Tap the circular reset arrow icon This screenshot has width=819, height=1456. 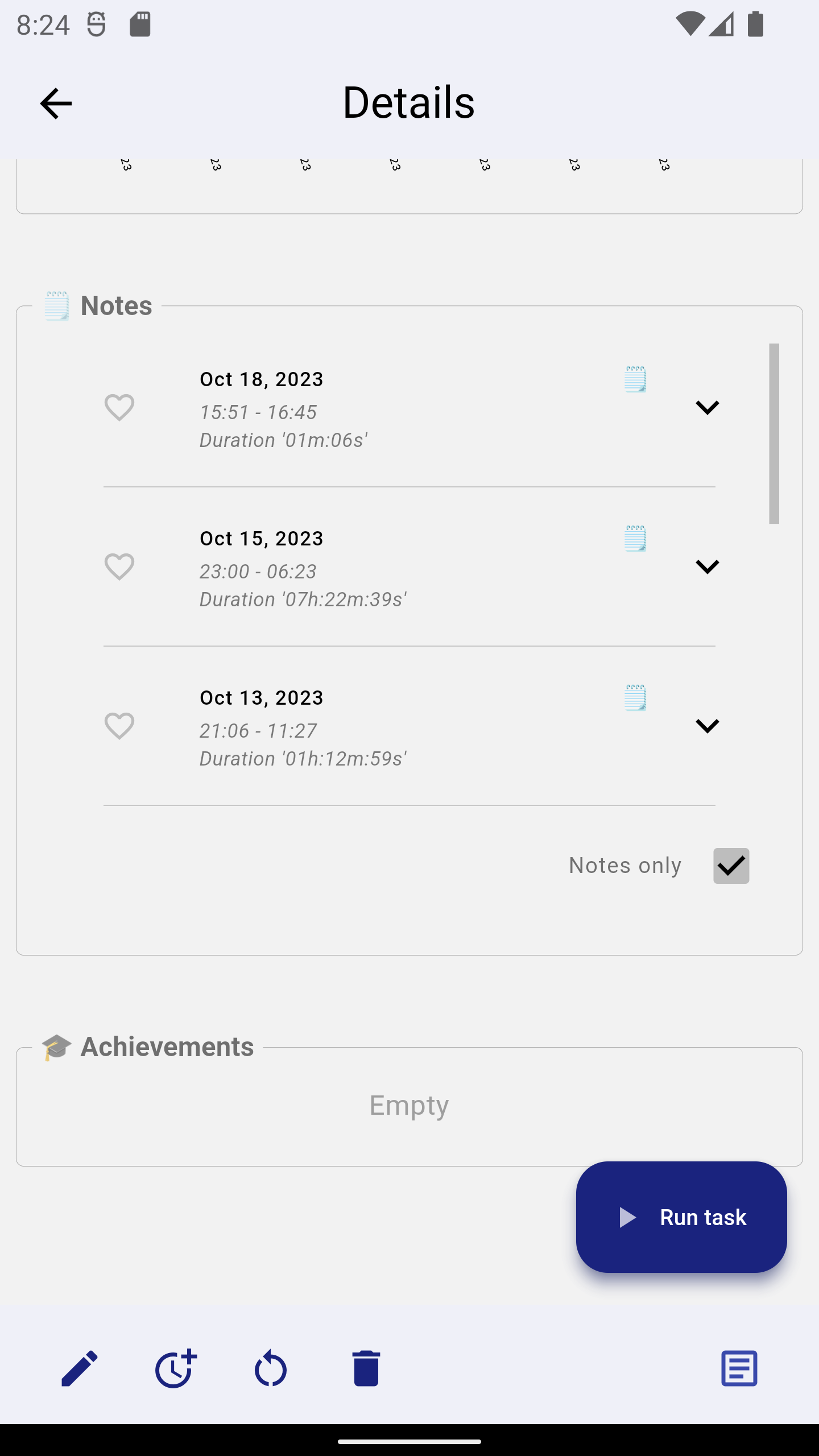[x=271, y=1368]
